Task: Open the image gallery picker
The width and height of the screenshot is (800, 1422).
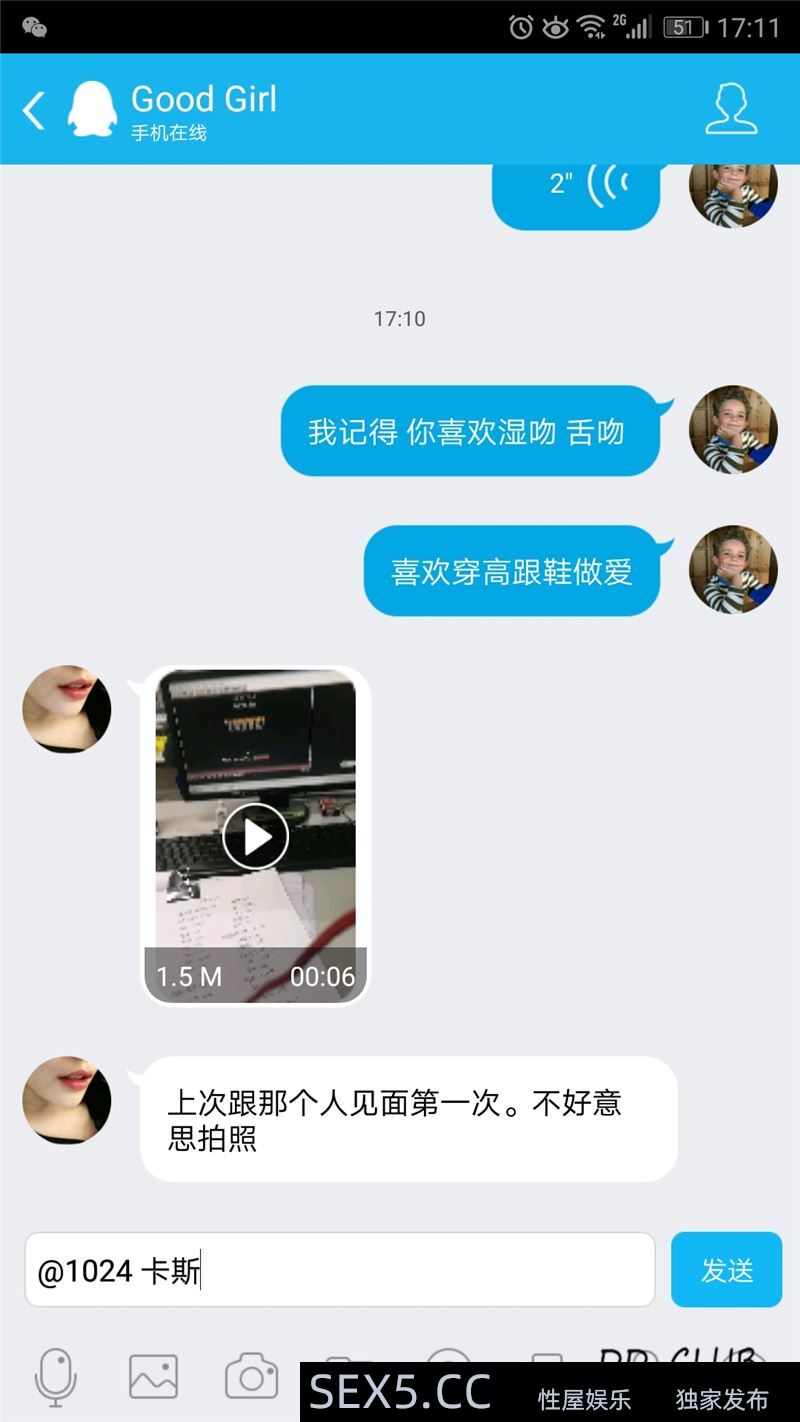Action: (x=153, y=1377)
